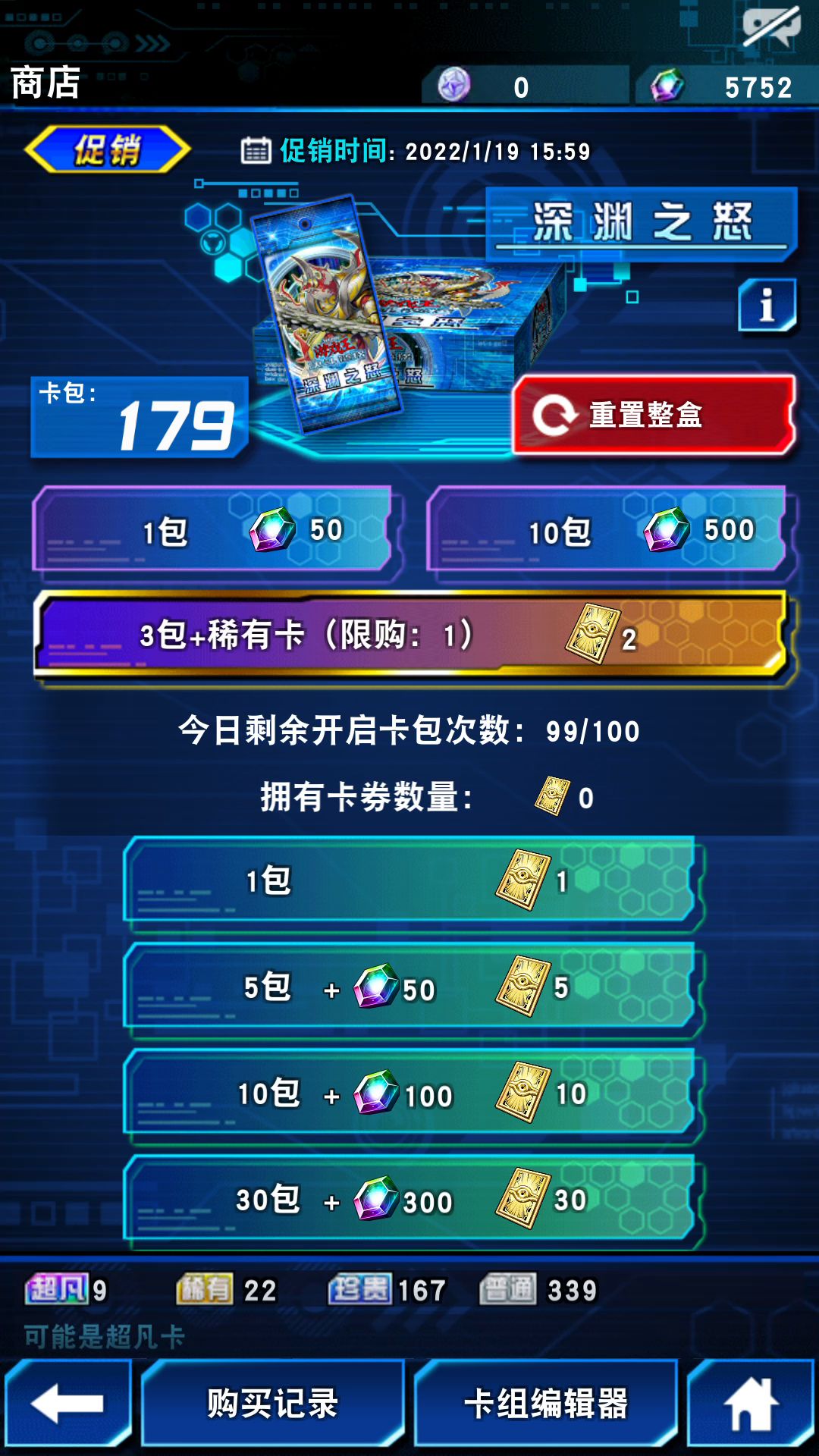Go back with the arrow button

68,1403
